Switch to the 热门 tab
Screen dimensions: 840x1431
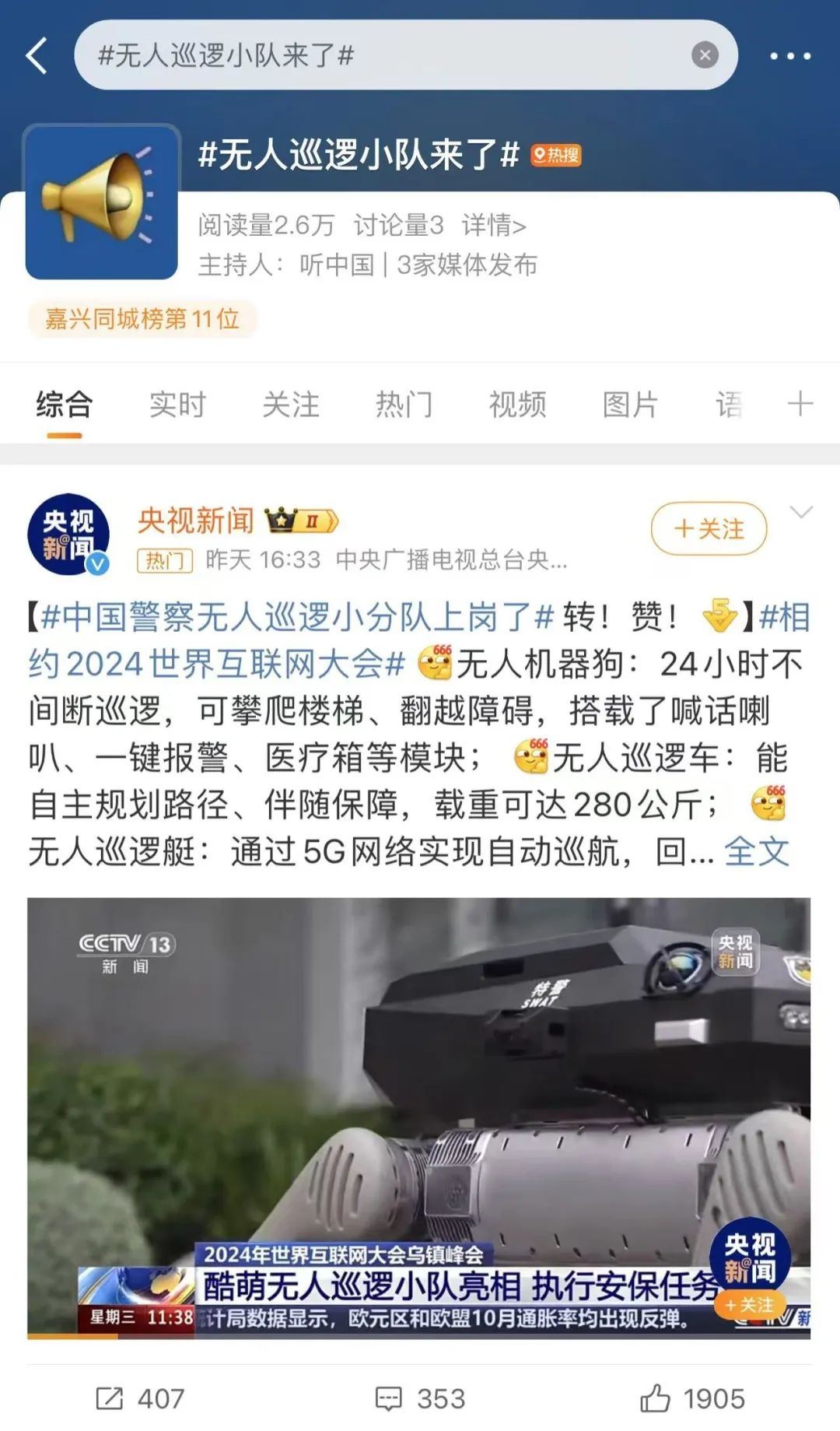pyautogui.click(x=404, y=405)
